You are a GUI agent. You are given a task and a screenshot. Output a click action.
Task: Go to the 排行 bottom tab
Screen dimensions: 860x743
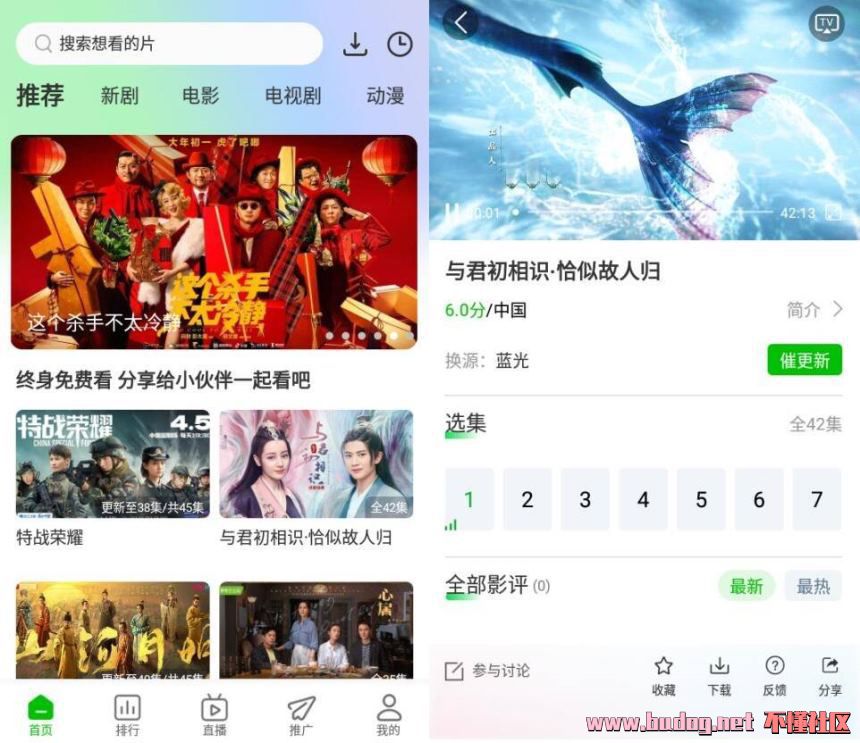127,714
